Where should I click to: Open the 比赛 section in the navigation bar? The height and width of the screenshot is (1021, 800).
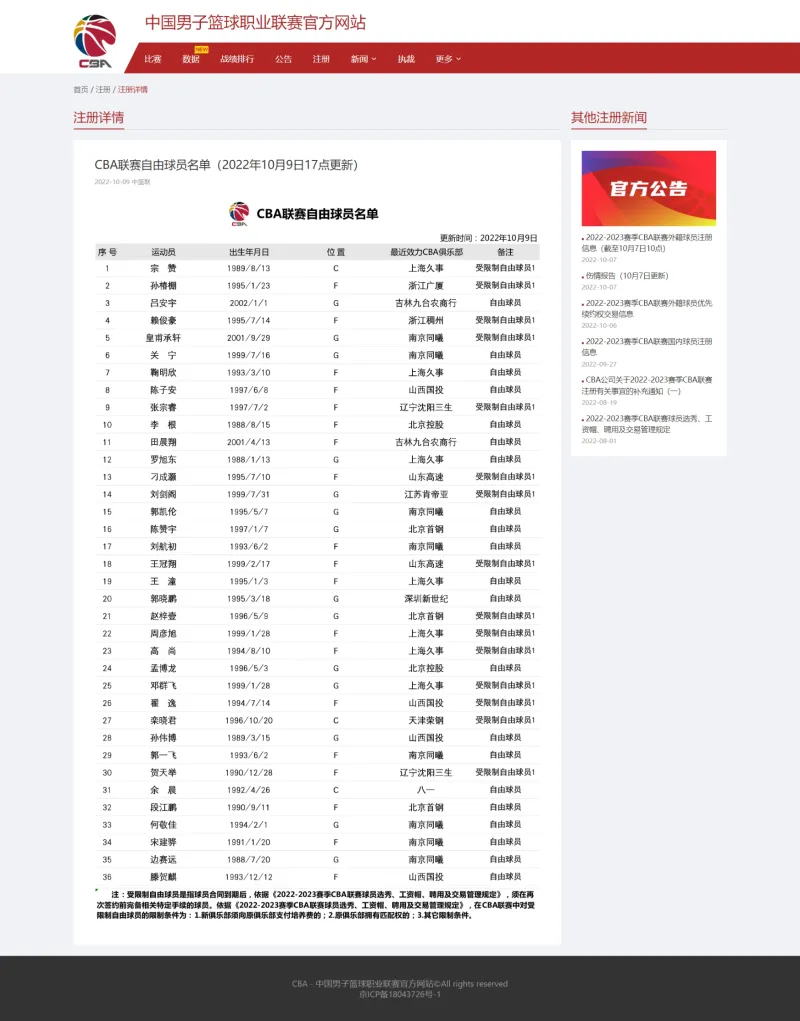tap(152, 59)
